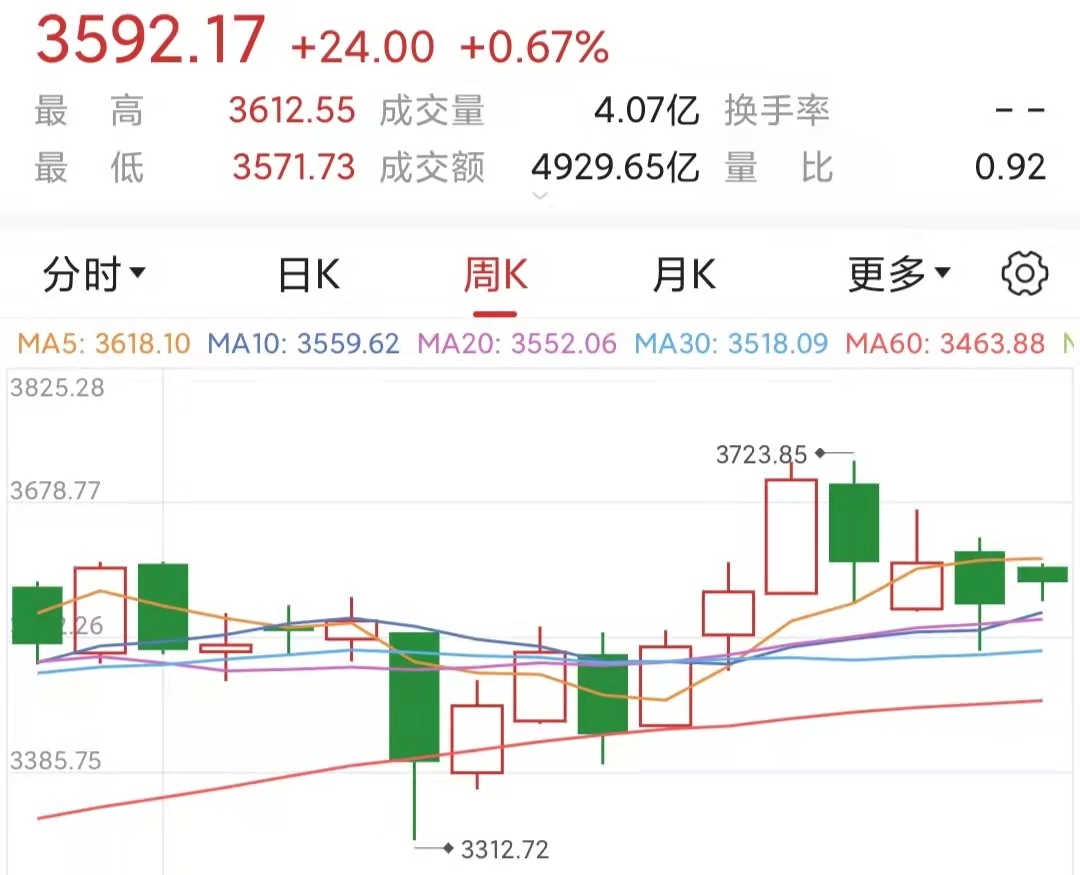Select the 周K weekly chart tab
Screen dimensions: 1080x875
pos(495,273)
